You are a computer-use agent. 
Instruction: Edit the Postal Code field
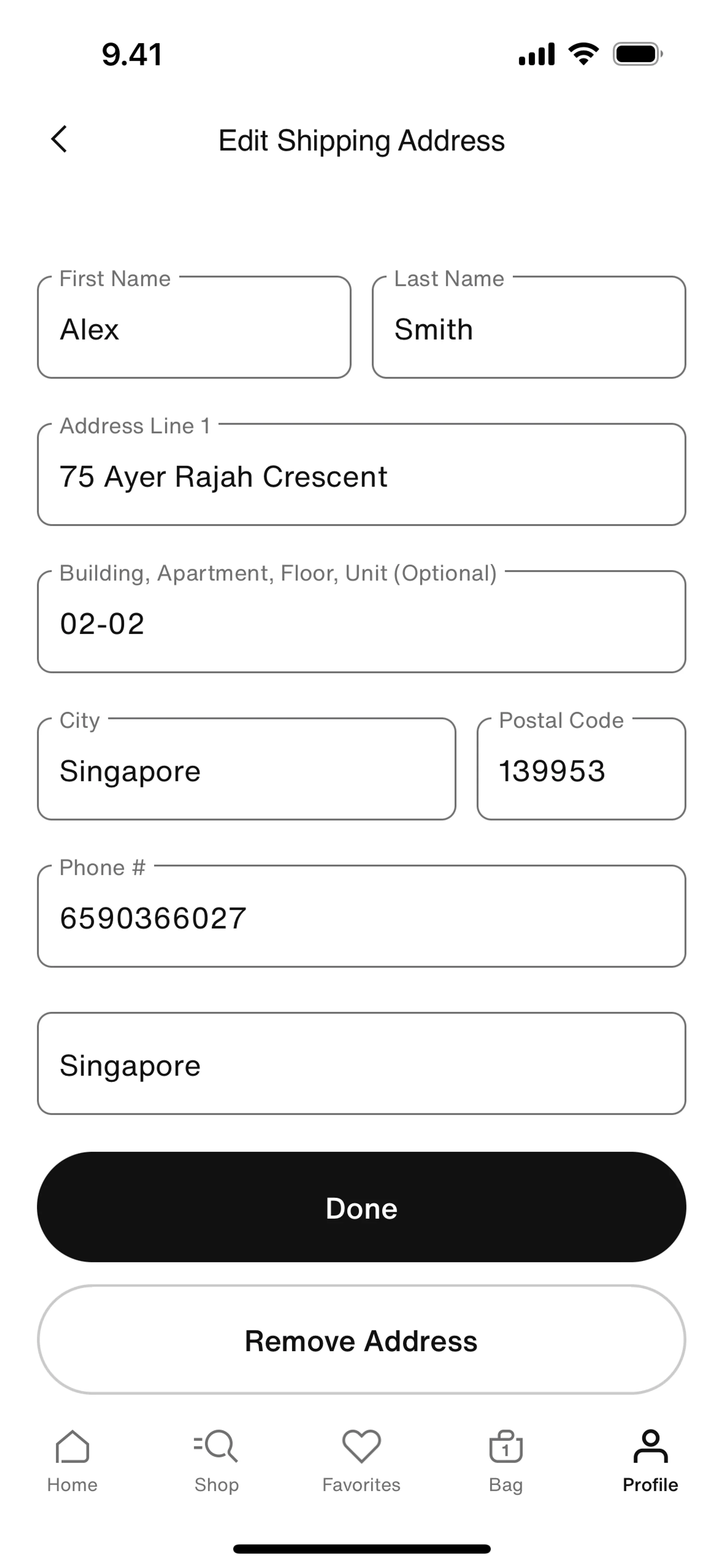pos(581,770)
